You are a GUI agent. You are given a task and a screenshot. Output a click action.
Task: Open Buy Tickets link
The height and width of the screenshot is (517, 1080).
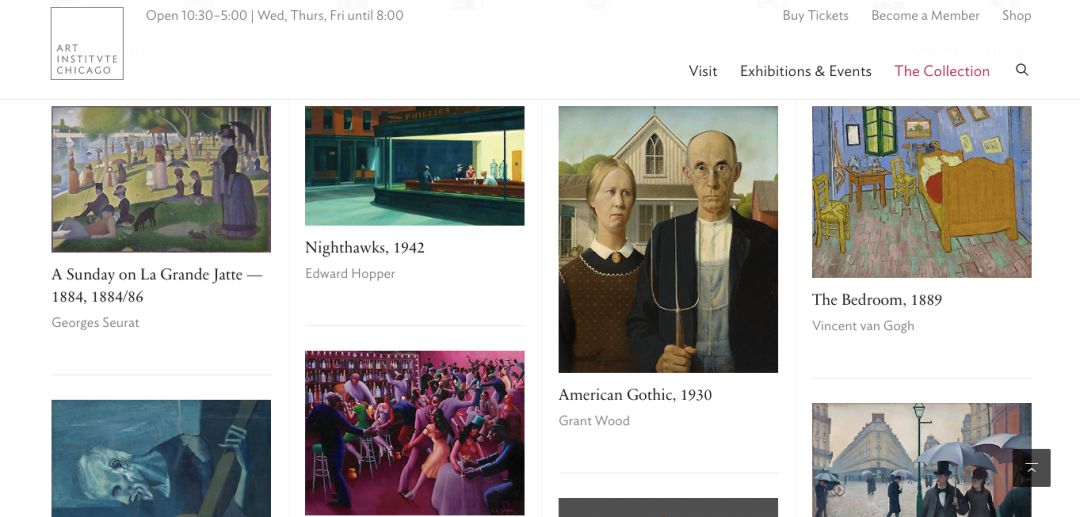pos(815,15)
